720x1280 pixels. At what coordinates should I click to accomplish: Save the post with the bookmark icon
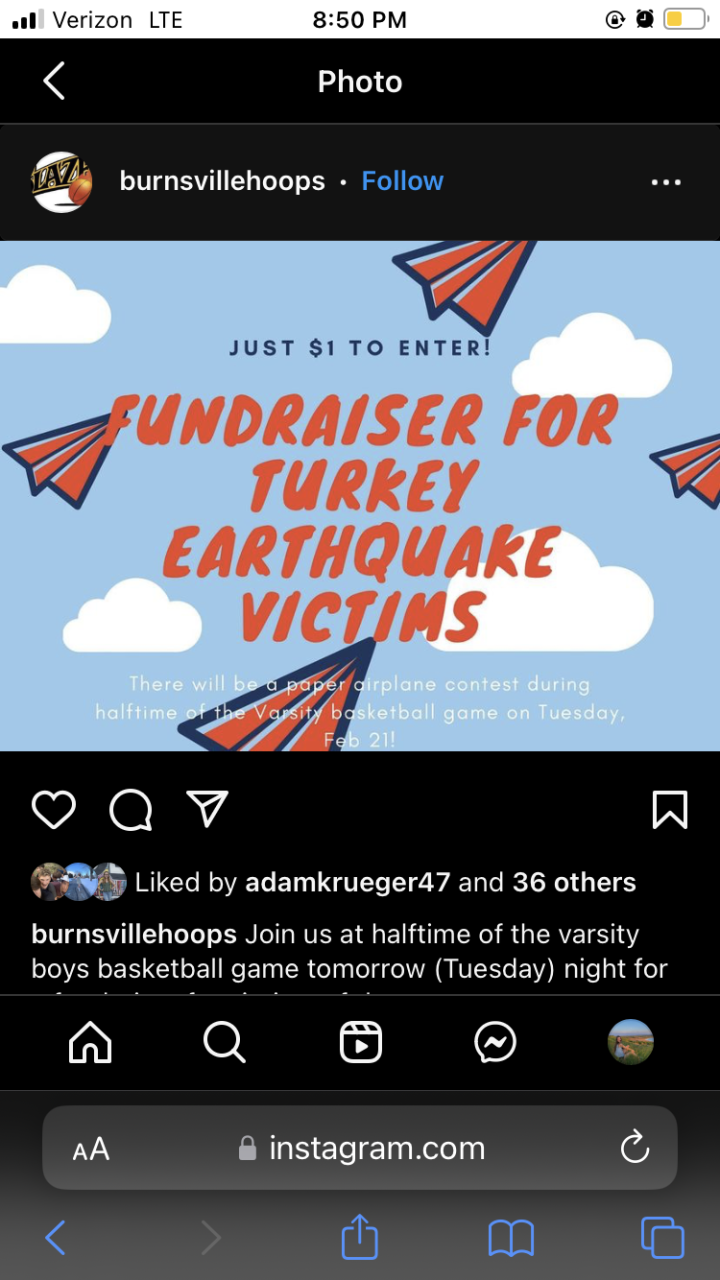click(x=669, y=809)
